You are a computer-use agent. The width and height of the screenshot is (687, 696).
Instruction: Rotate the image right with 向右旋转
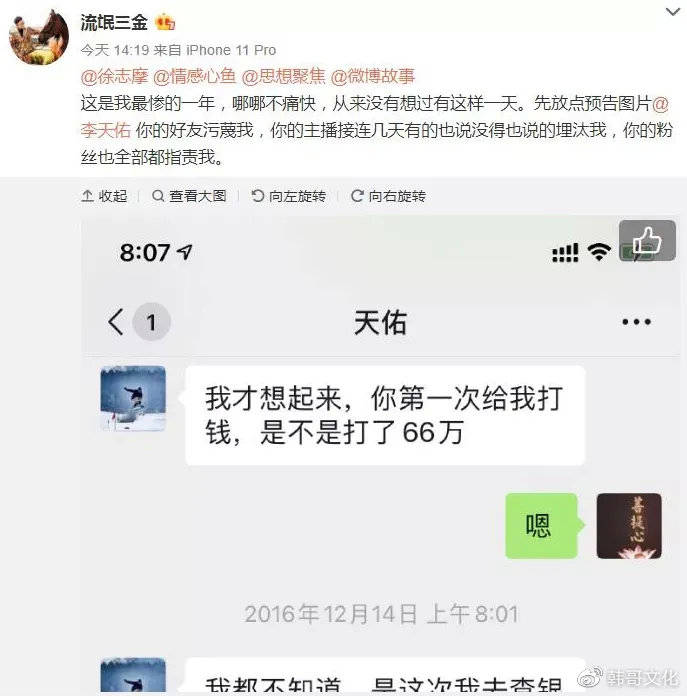click(389, 196)
